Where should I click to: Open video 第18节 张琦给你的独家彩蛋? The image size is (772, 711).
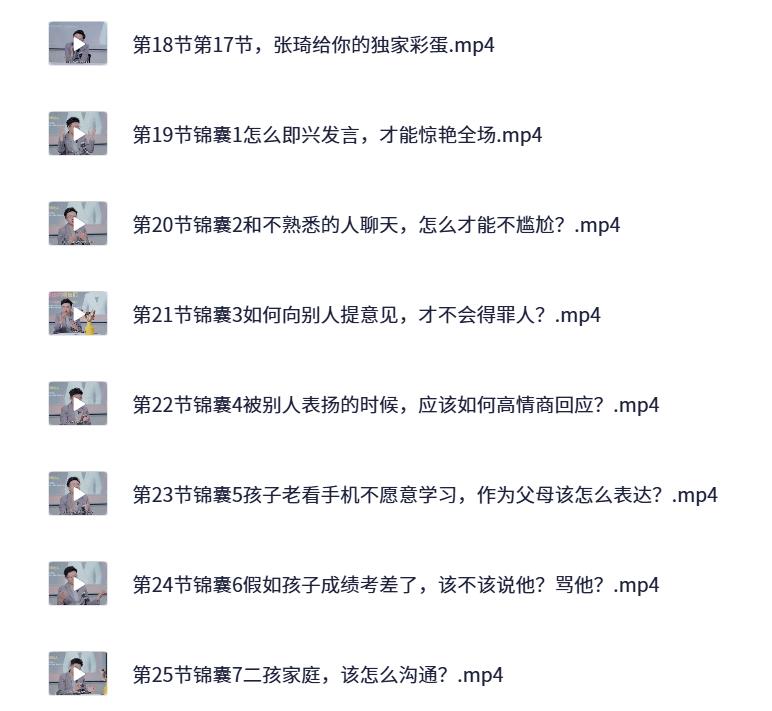point(313,45)
